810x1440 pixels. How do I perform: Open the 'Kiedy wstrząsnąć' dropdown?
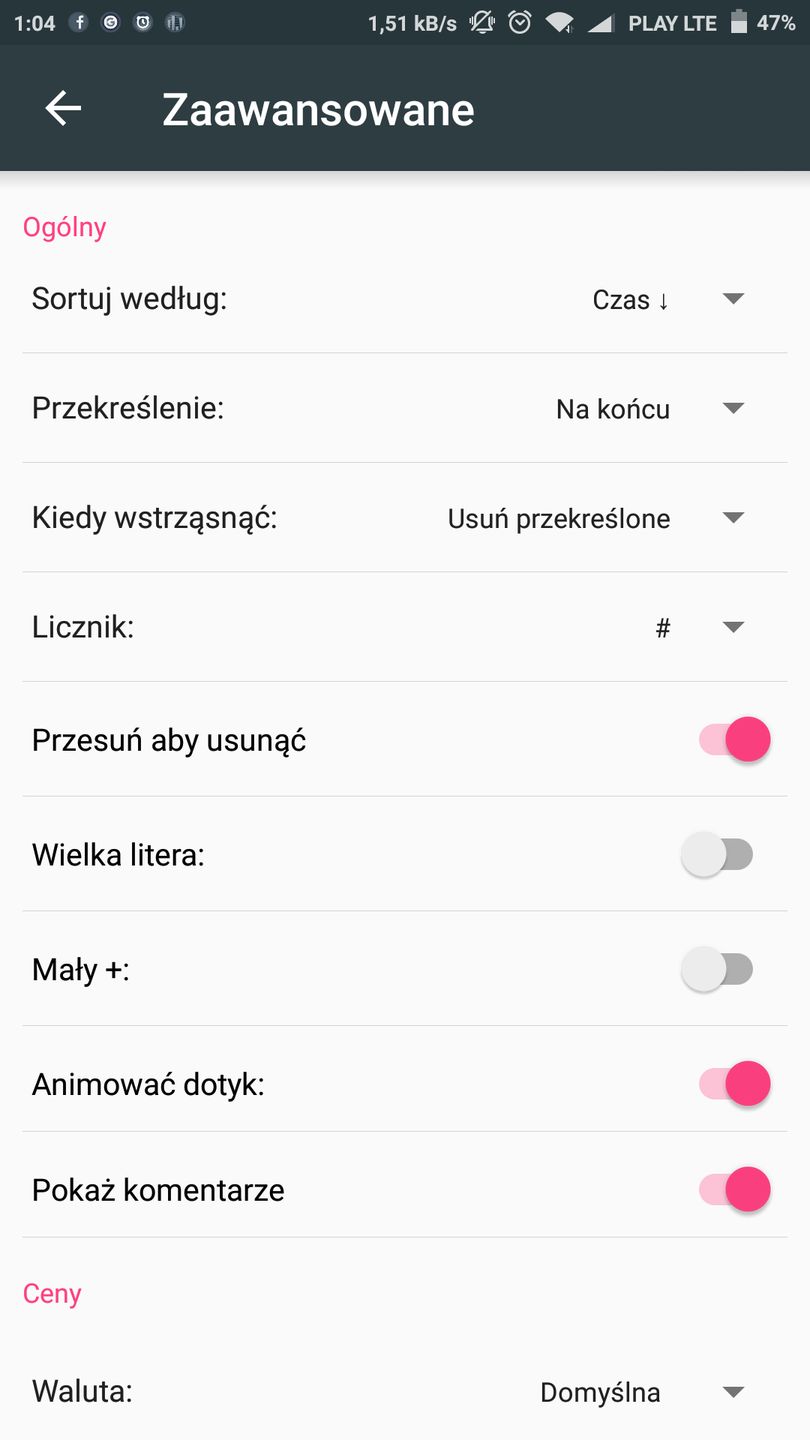[733, 518]
